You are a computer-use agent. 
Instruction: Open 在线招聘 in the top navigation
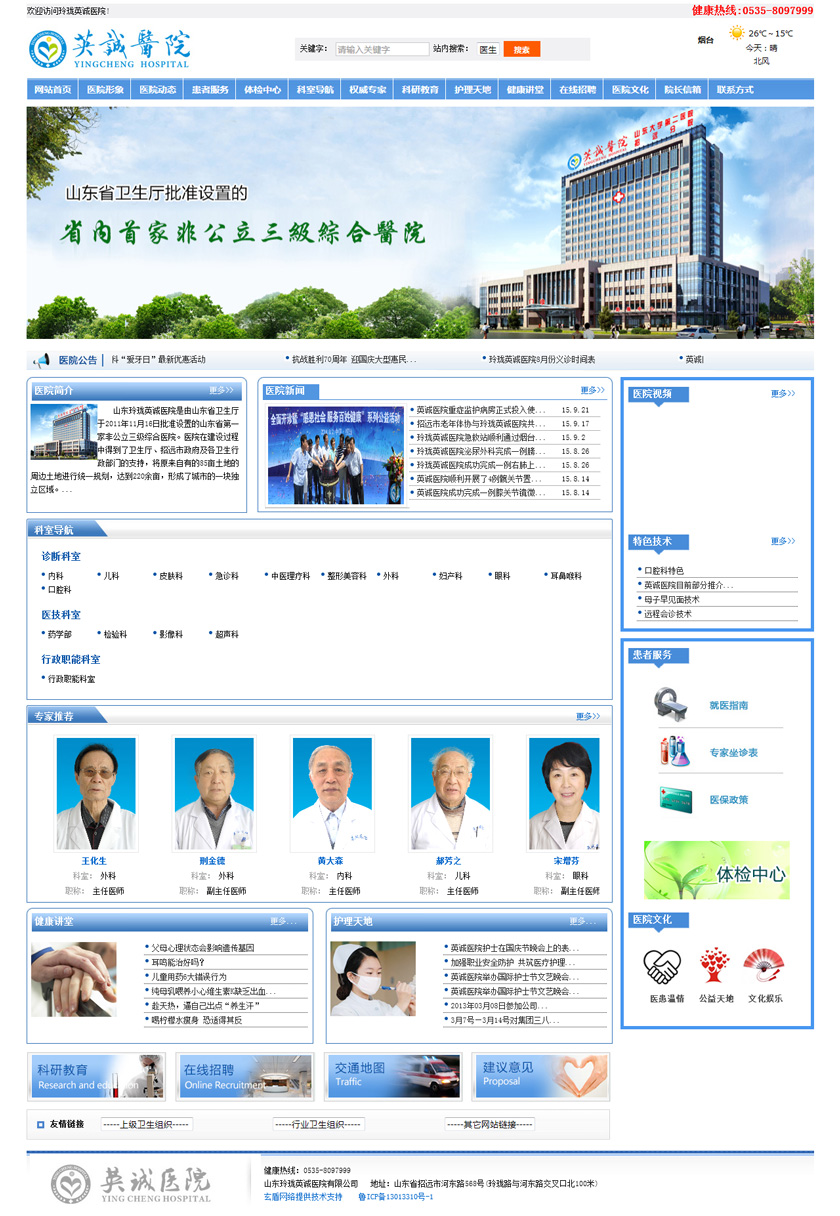pos(578,90)
